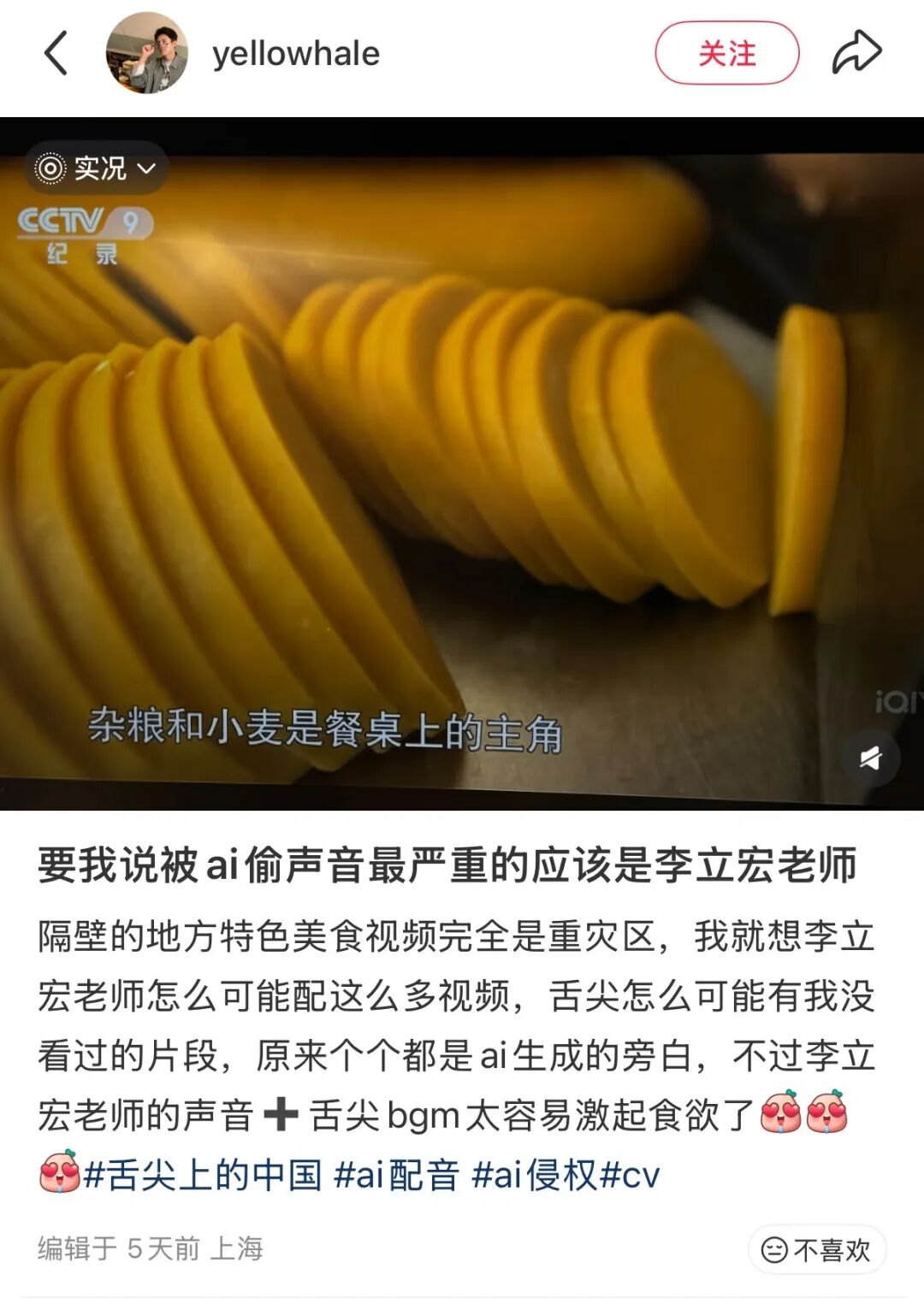View the food documentary image full screen
The image size is (924, 1316).
(462, 479)
